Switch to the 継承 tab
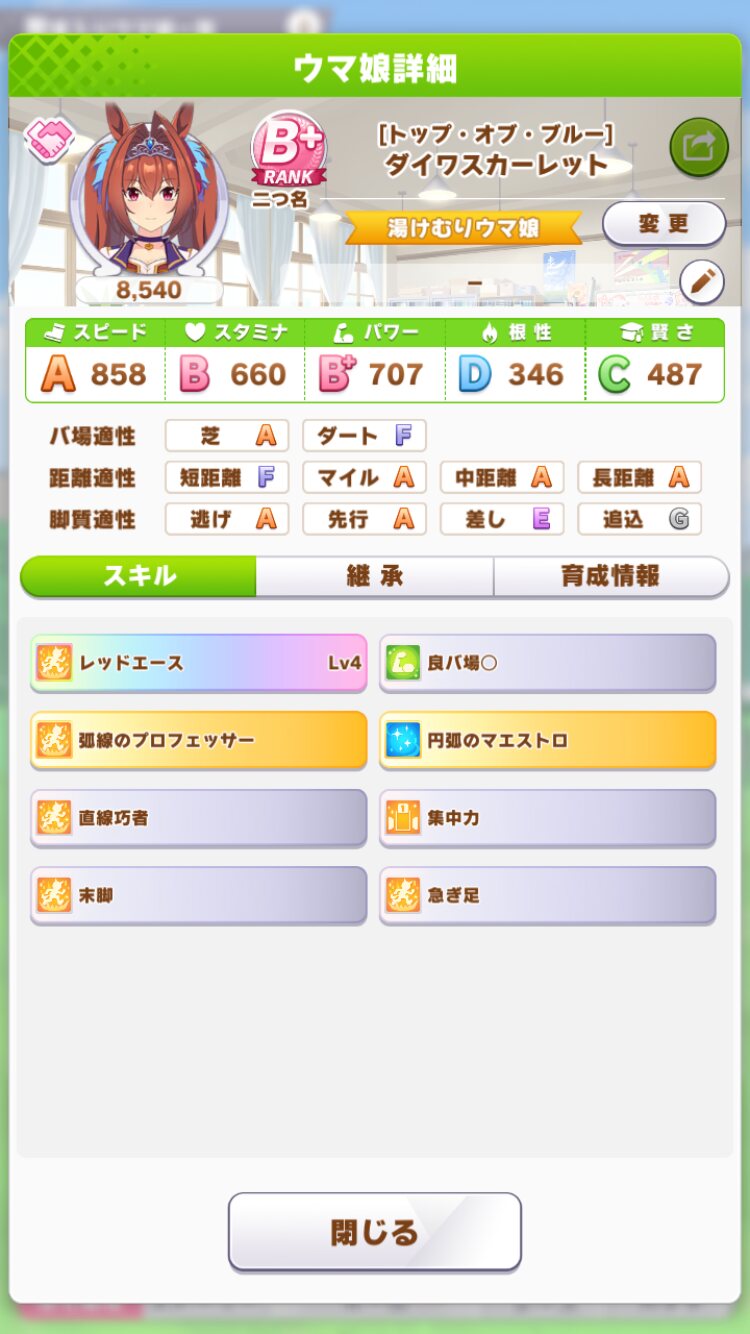 374,576
